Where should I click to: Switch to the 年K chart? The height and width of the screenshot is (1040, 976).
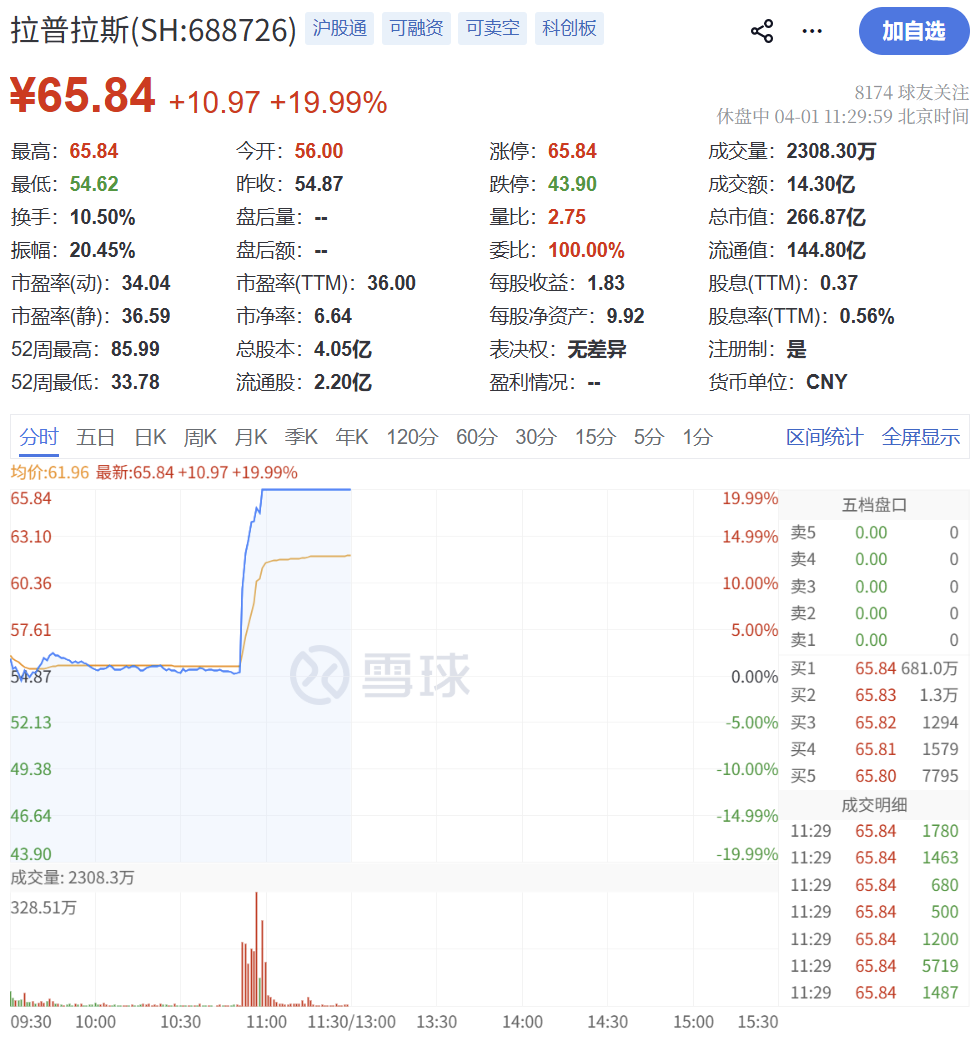pyautogui.click(x=351, y=437)
